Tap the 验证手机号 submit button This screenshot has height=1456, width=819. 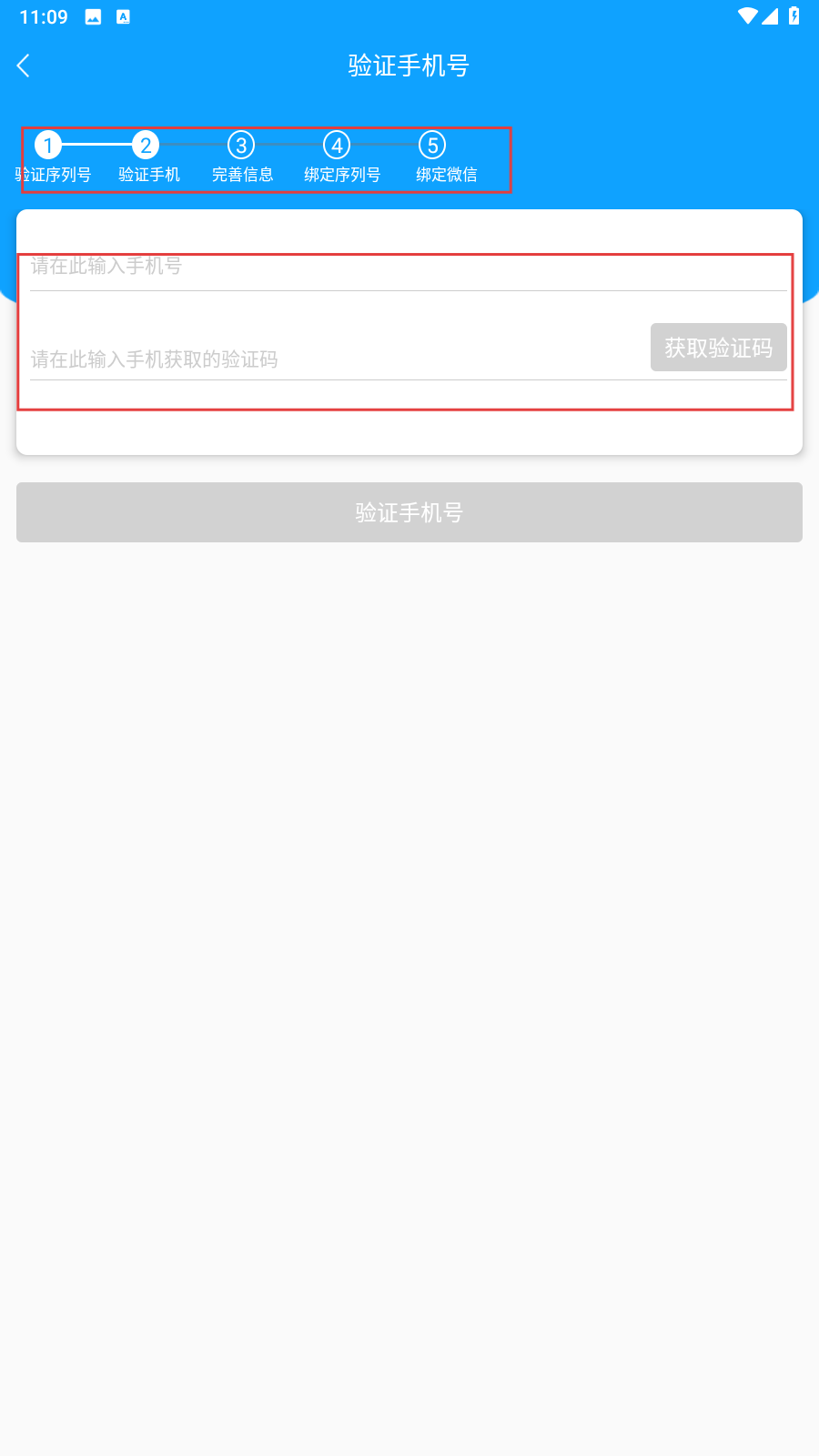pyautogui.click(x=409, y=512)
